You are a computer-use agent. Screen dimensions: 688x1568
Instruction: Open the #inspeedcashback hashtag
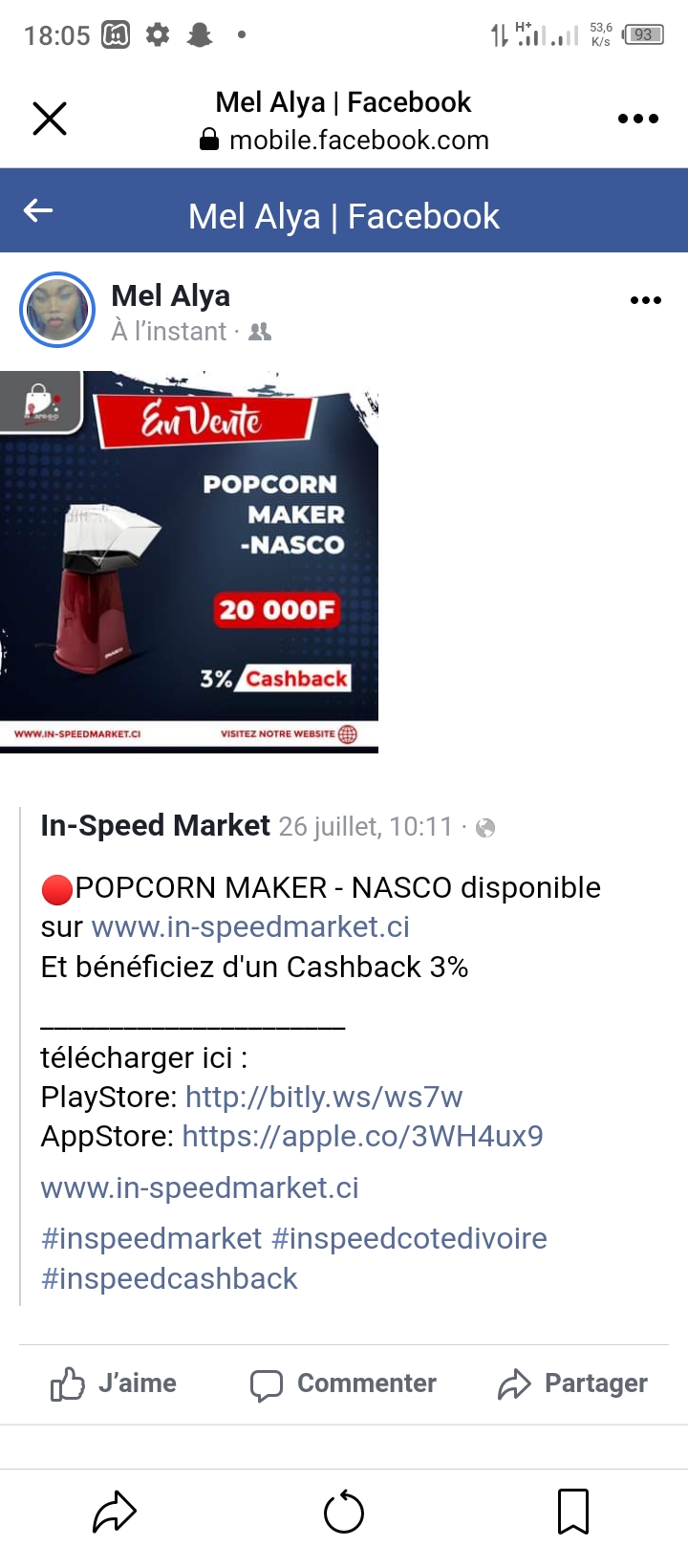(x=169, y=1278)
